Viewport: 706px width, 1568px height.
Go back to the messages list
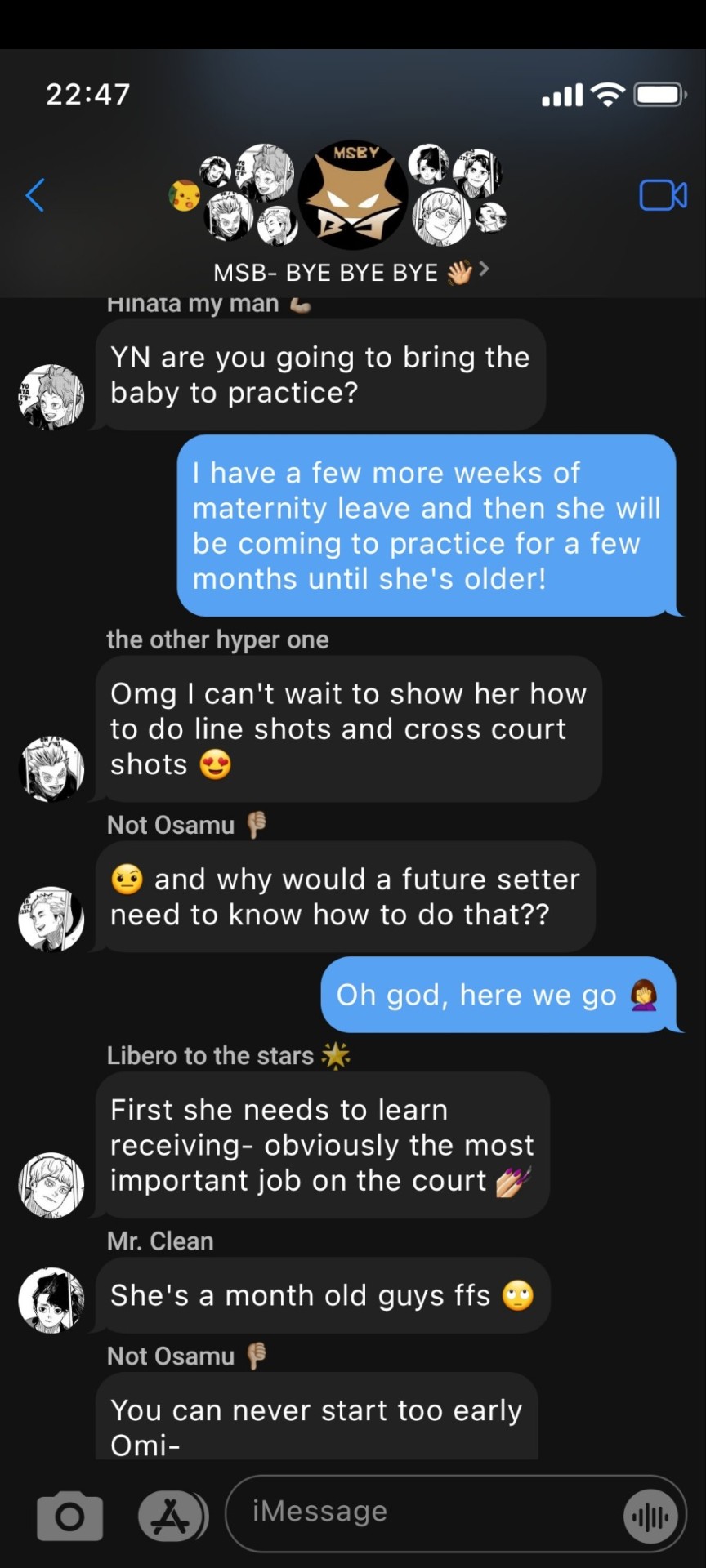click(35, 195)
